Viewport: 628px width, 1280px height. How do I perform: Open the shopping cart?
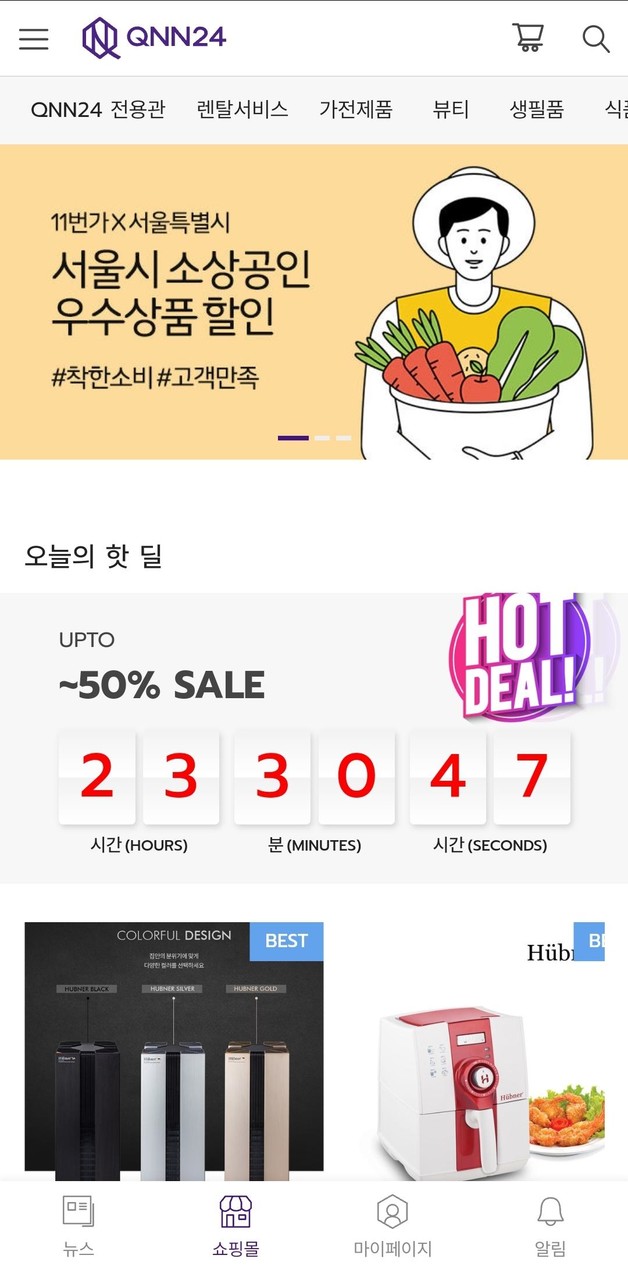[528, 38]
